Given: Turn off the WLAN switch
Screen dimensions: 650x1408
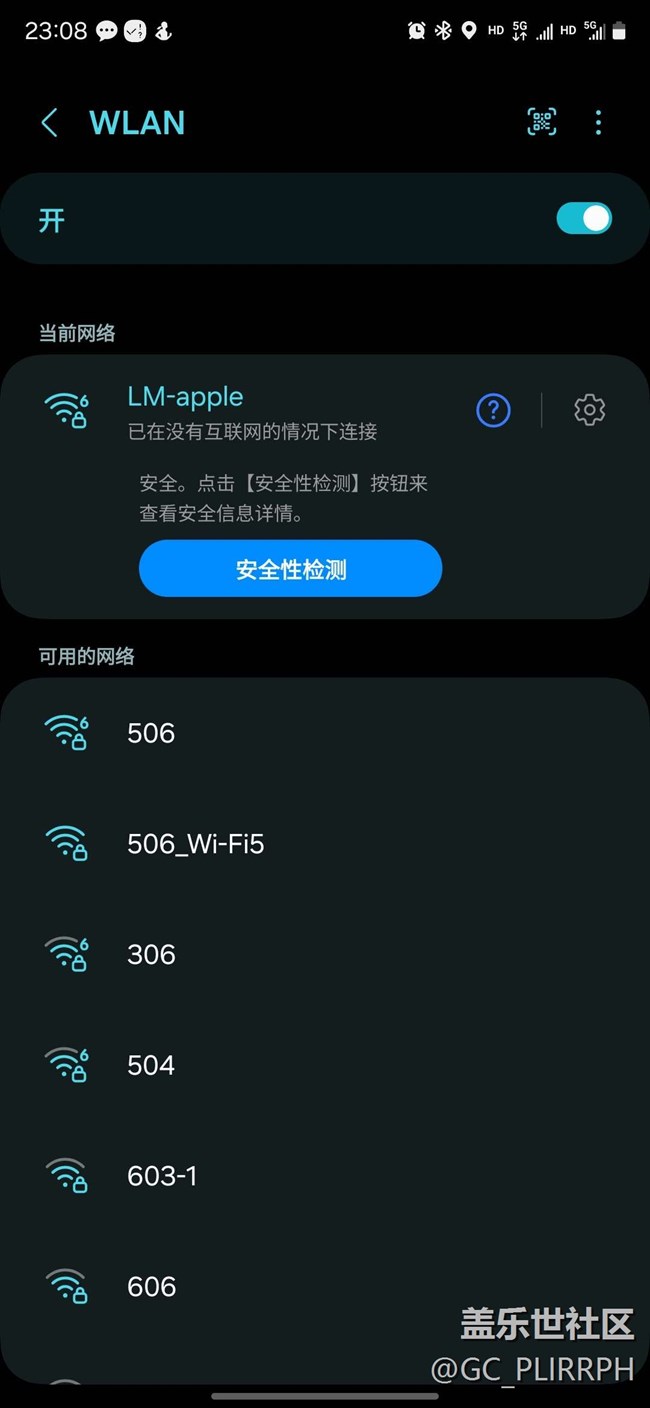Looking at the screenshot, I should (x=584, y=219).
